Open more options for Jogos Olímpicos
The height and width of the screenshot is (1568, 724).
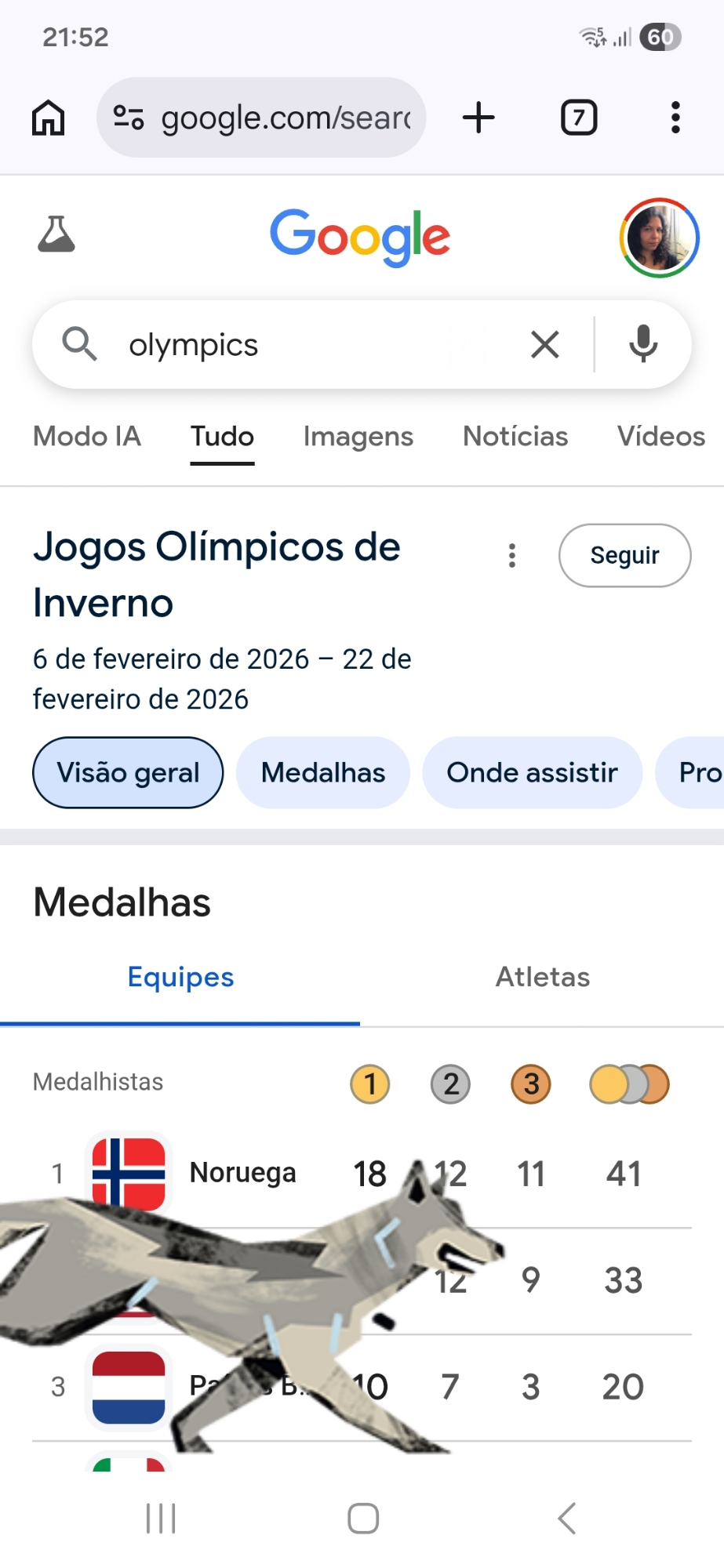pyautogui.click(x=512, y=555)
